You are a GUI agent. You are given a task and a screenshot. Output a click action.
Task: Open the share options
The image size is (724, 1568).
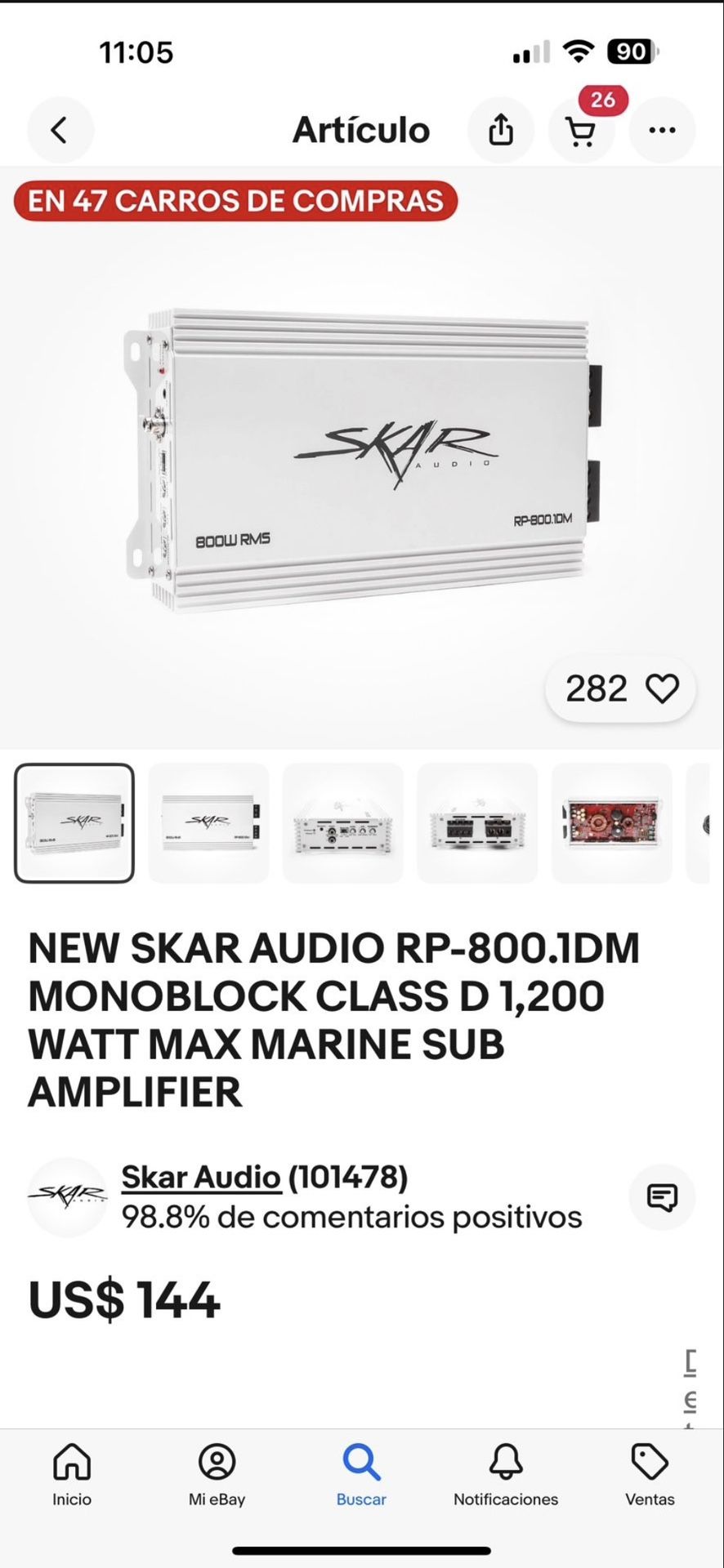click(x=500, y=130)
